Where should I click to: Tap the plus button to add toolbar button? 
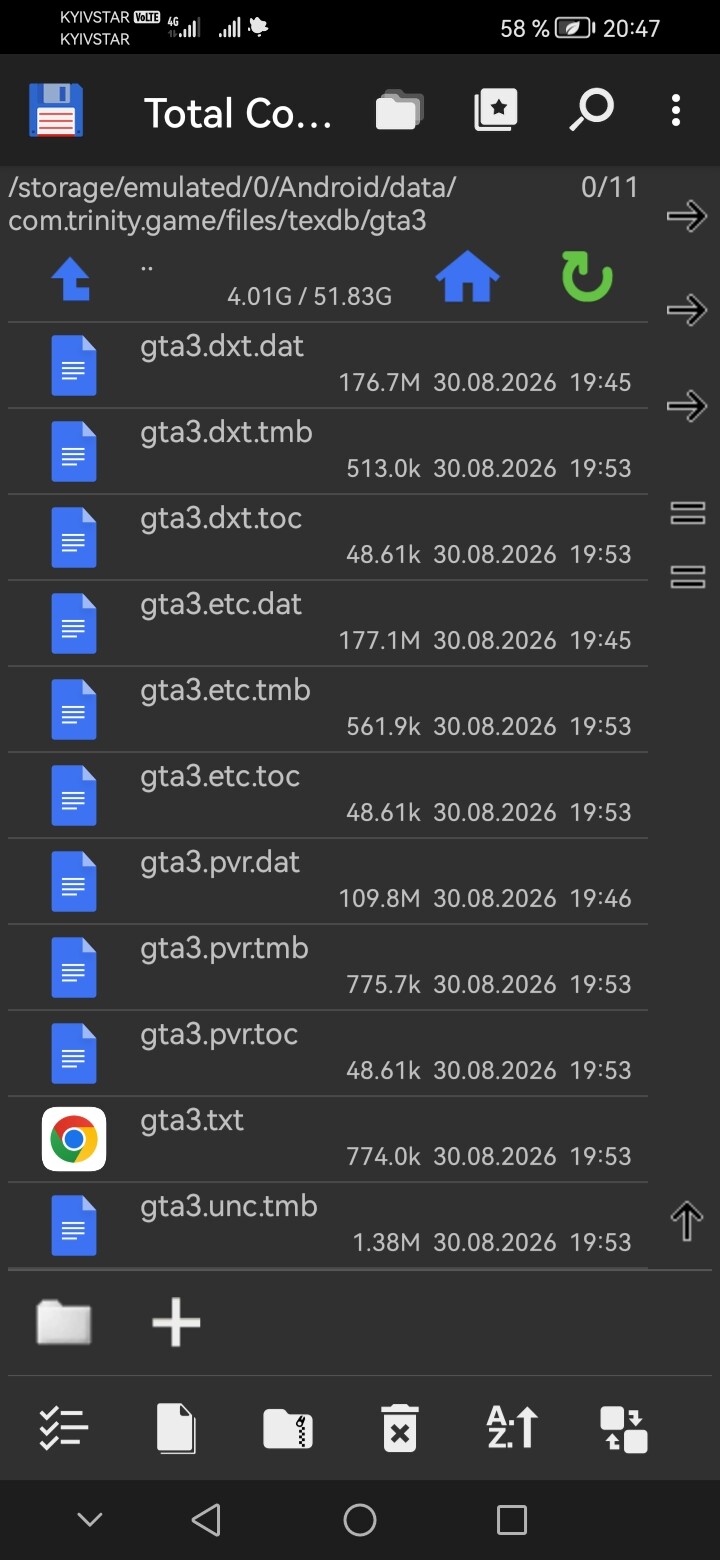[x=176, y=1323]
